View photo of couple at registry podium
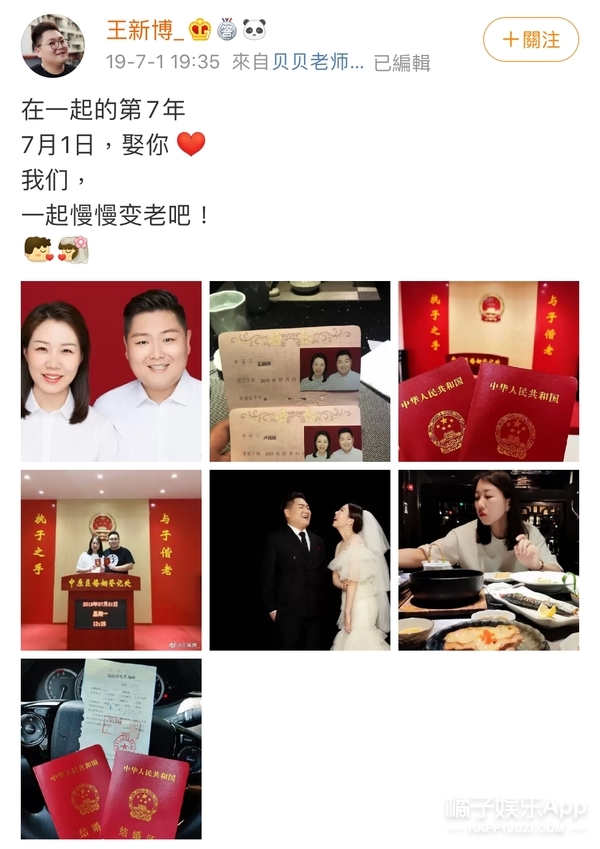Image resolution: width=600 pixels, height=849 pixels. 111,560
